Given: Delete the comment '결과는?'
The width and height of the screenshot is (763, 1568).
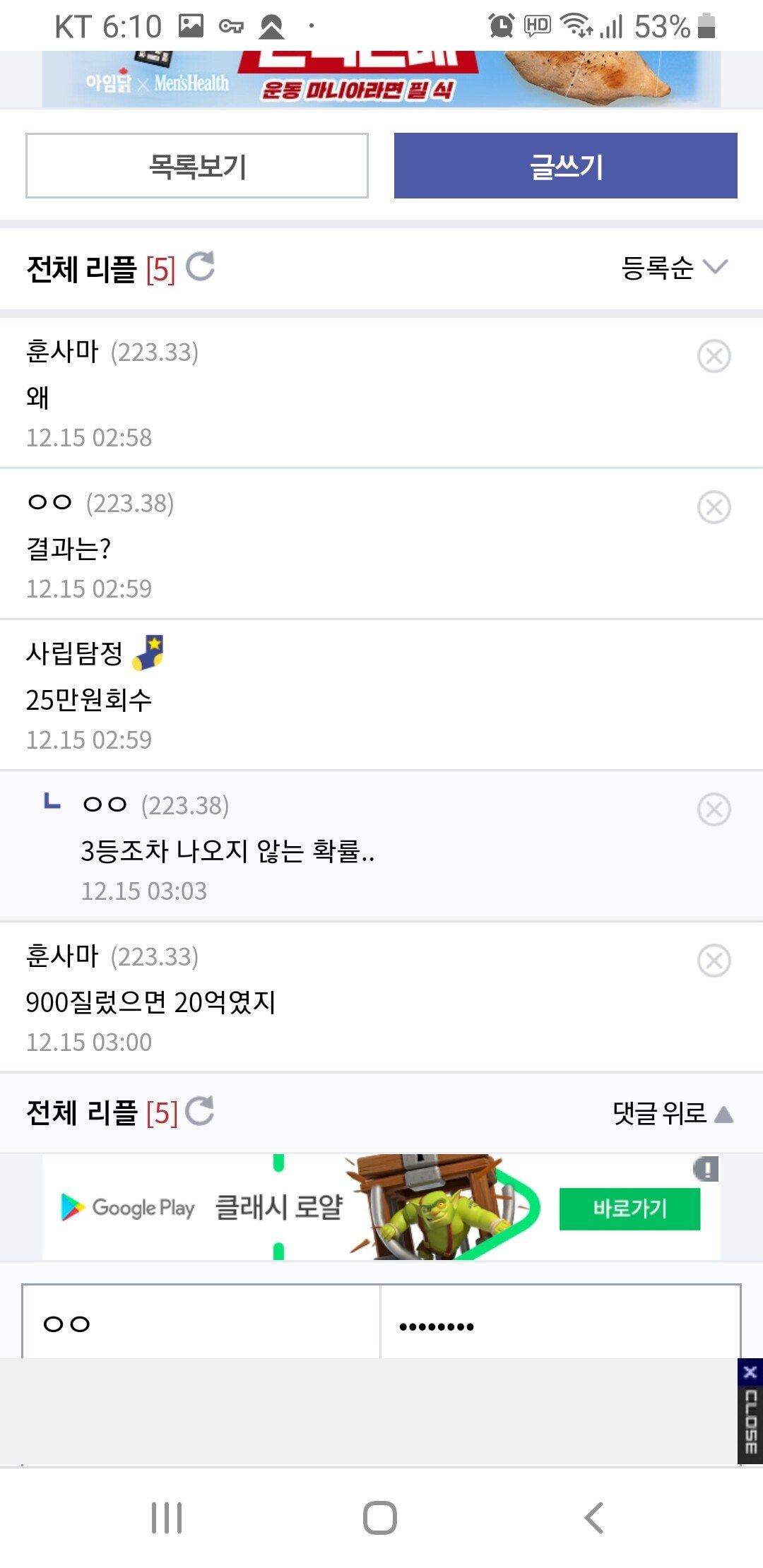Looking at the screenshot, I should (x=714, y=507).
